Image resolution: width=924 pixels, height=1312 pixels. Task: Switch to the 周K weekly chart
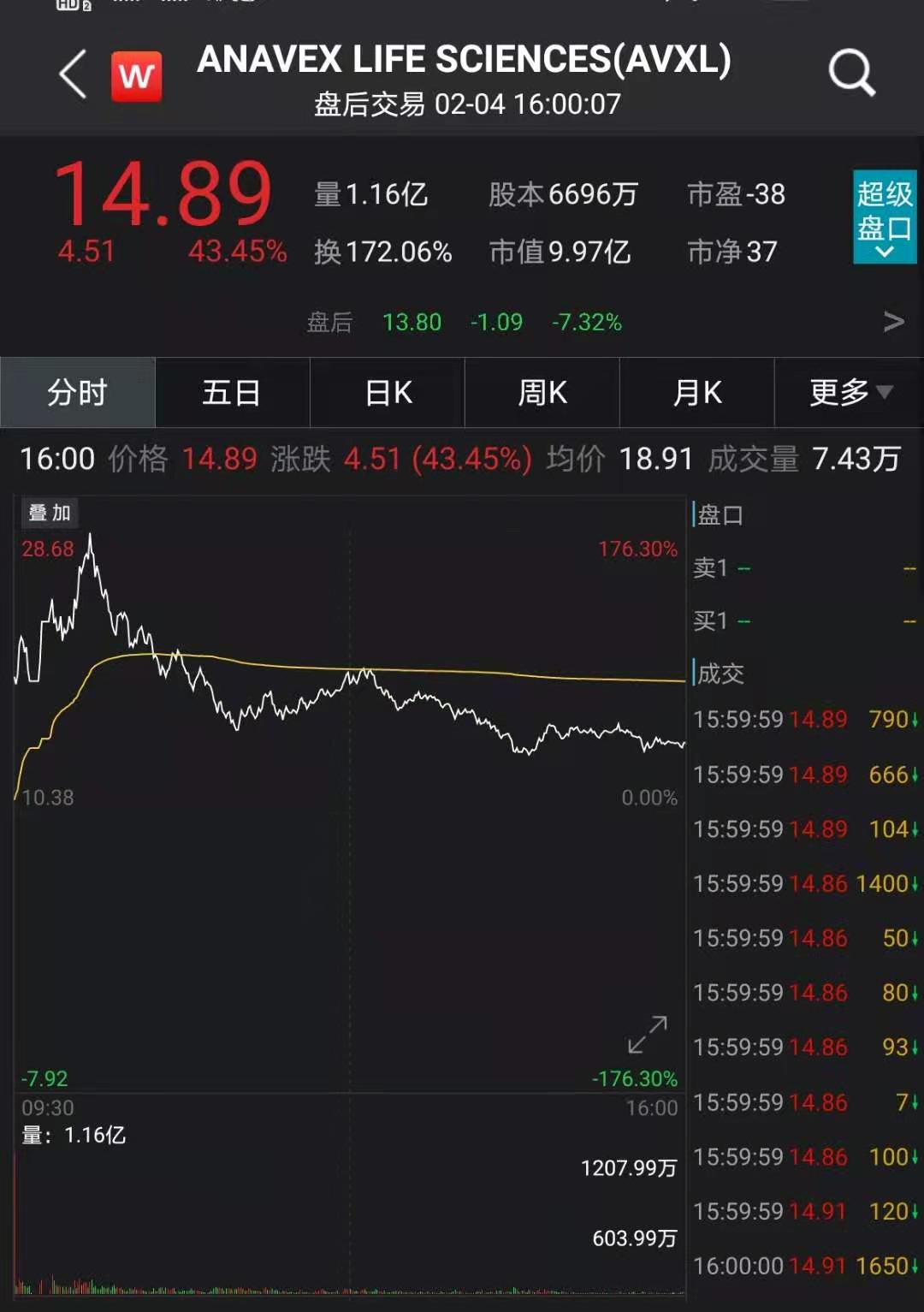542,392
